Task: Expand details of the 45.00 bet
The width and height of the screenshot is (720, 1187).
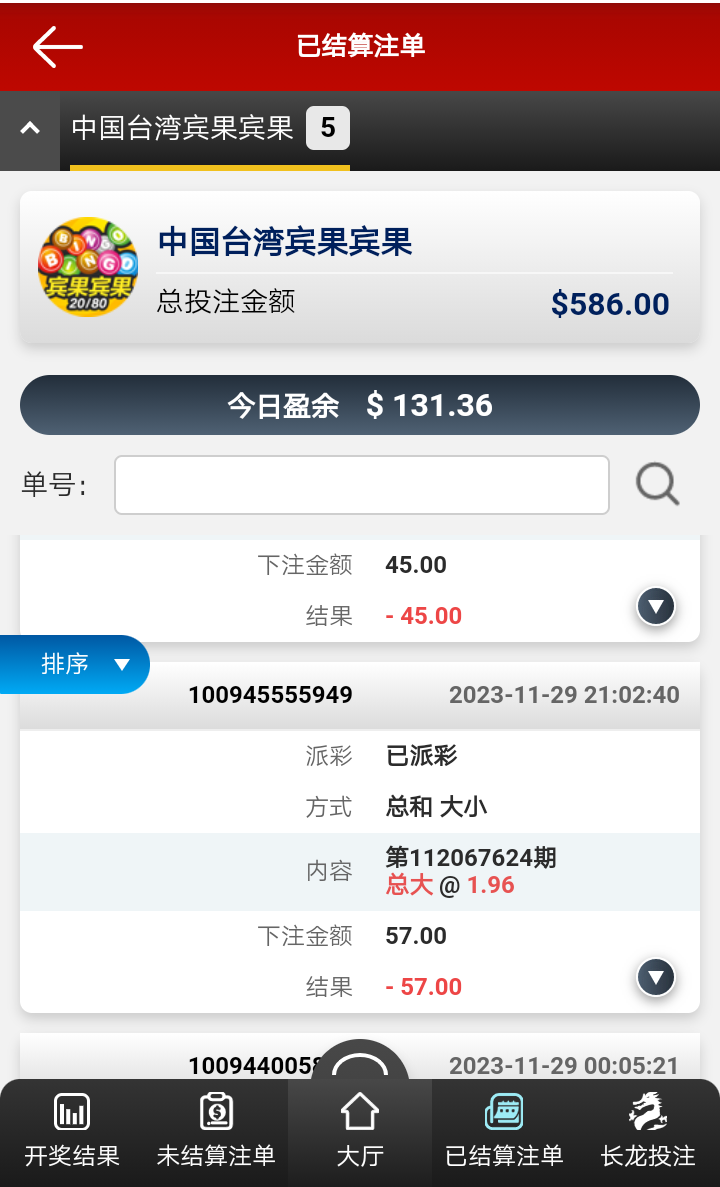Action: (x=656, y=605)
